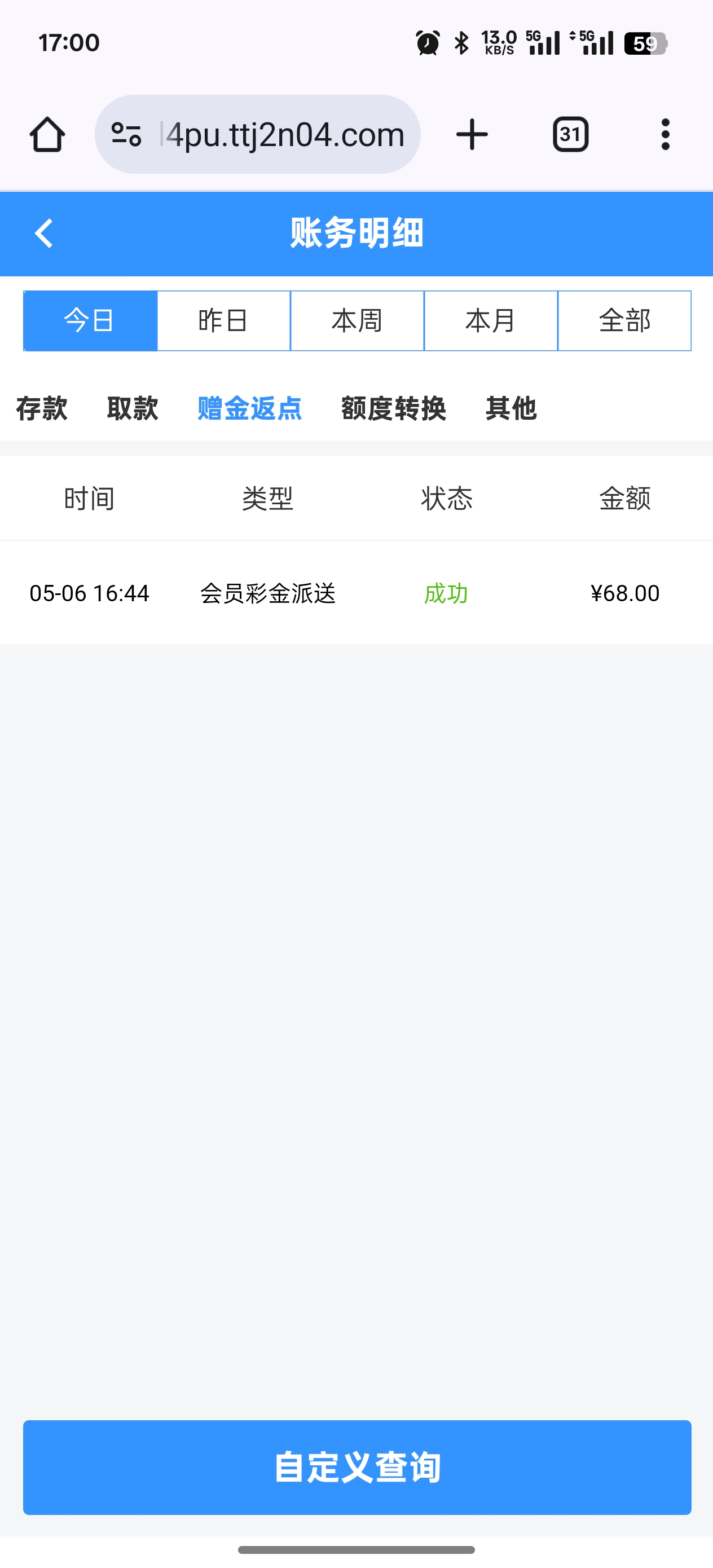Image resolution: width=713 pixels, height=1568 pixels.
Task: Open browser overflow menu
Action: 665,135
